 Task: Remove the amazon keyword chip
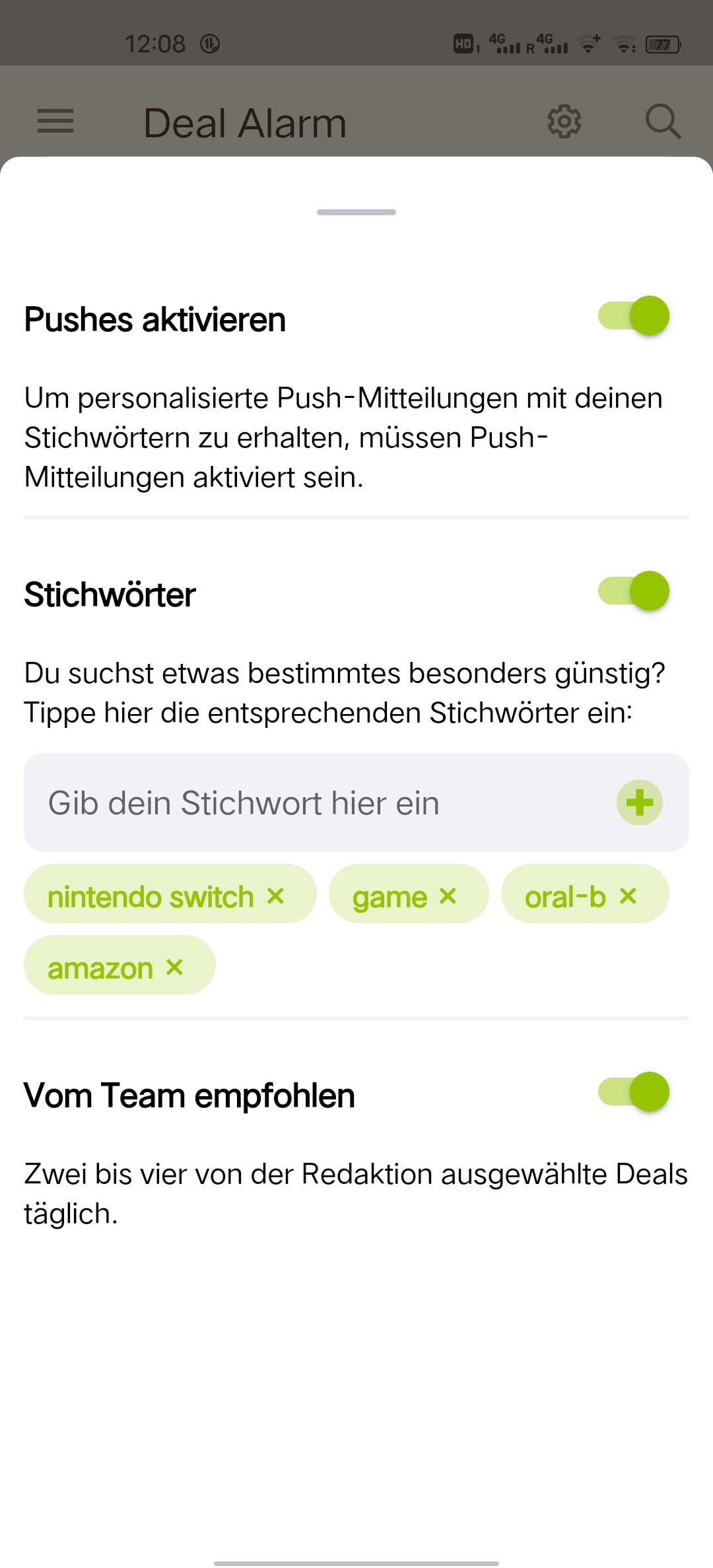[174, 967]
